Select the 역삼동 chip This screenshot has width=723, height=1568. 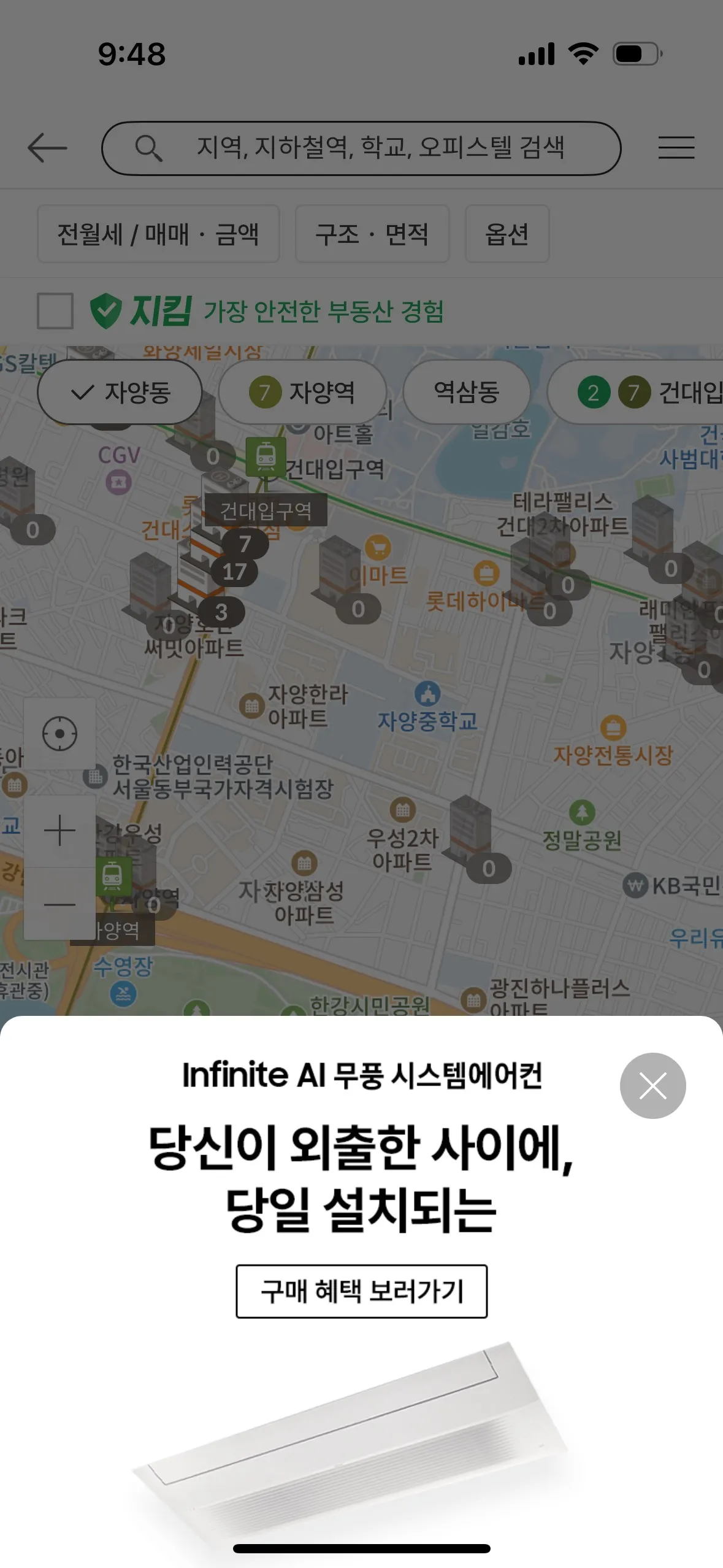click(x=466, y=392)
